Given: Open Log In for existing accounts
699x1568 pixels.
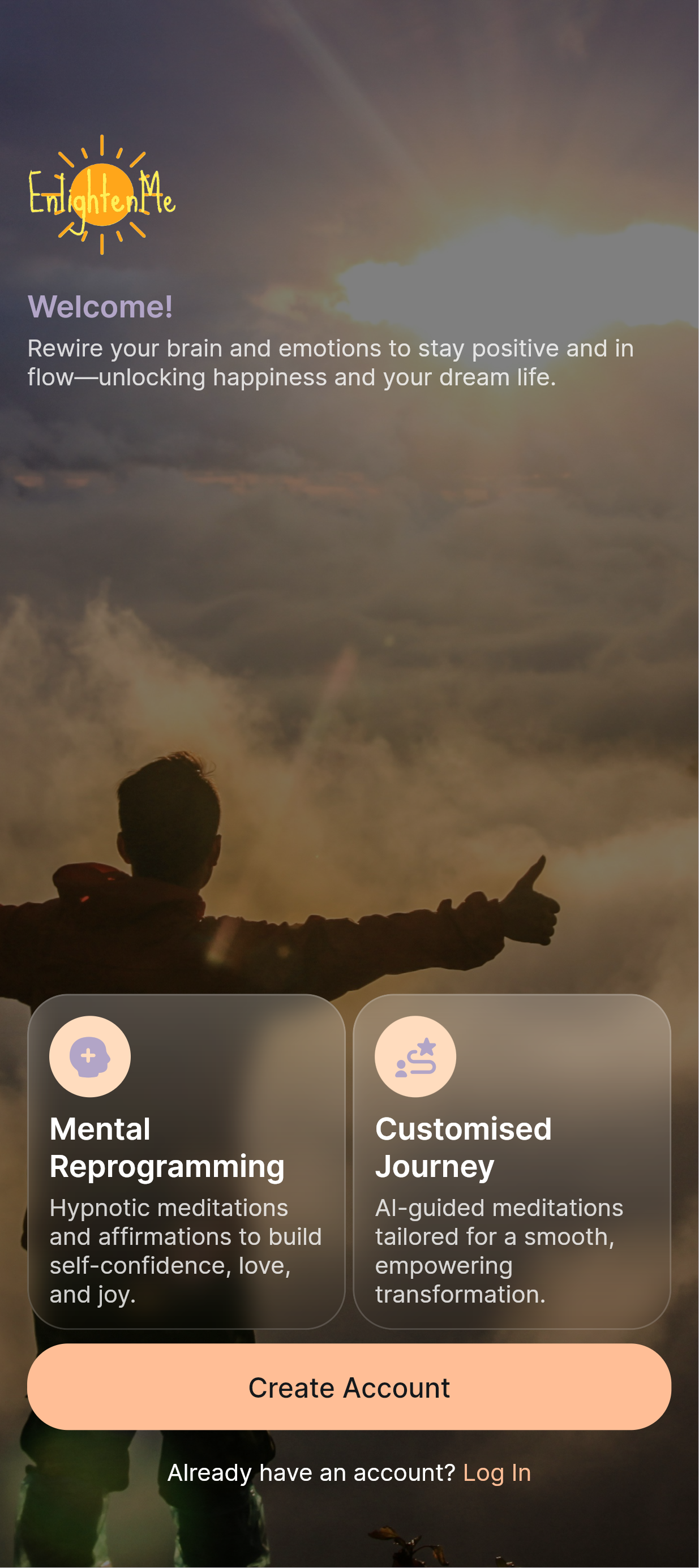Looking at the screenshot, I should [498, 1472].
